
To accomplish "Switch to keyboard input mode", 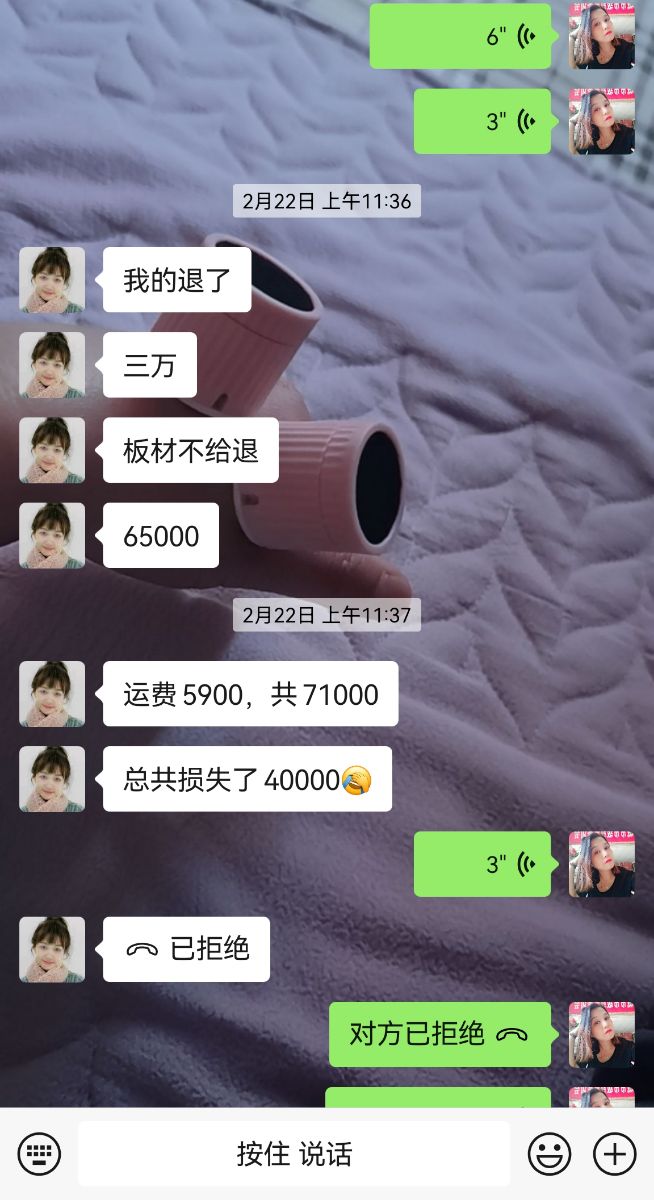I will [39, 1154].
